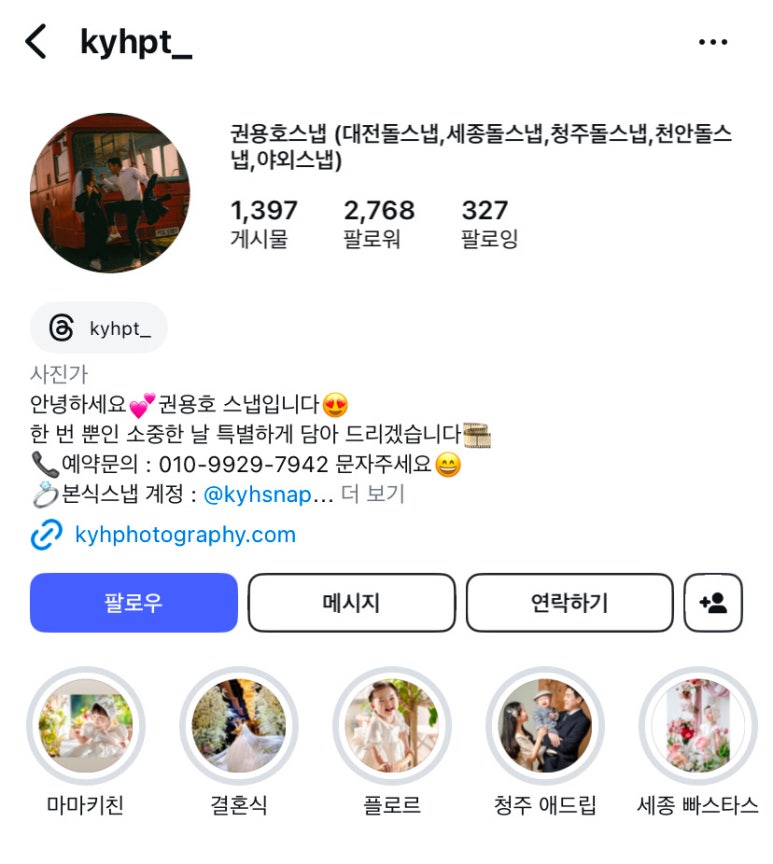This screenshot has width=773, height=864.
Task: Open the 마마키친 story highlight
Action: point(85,727)
